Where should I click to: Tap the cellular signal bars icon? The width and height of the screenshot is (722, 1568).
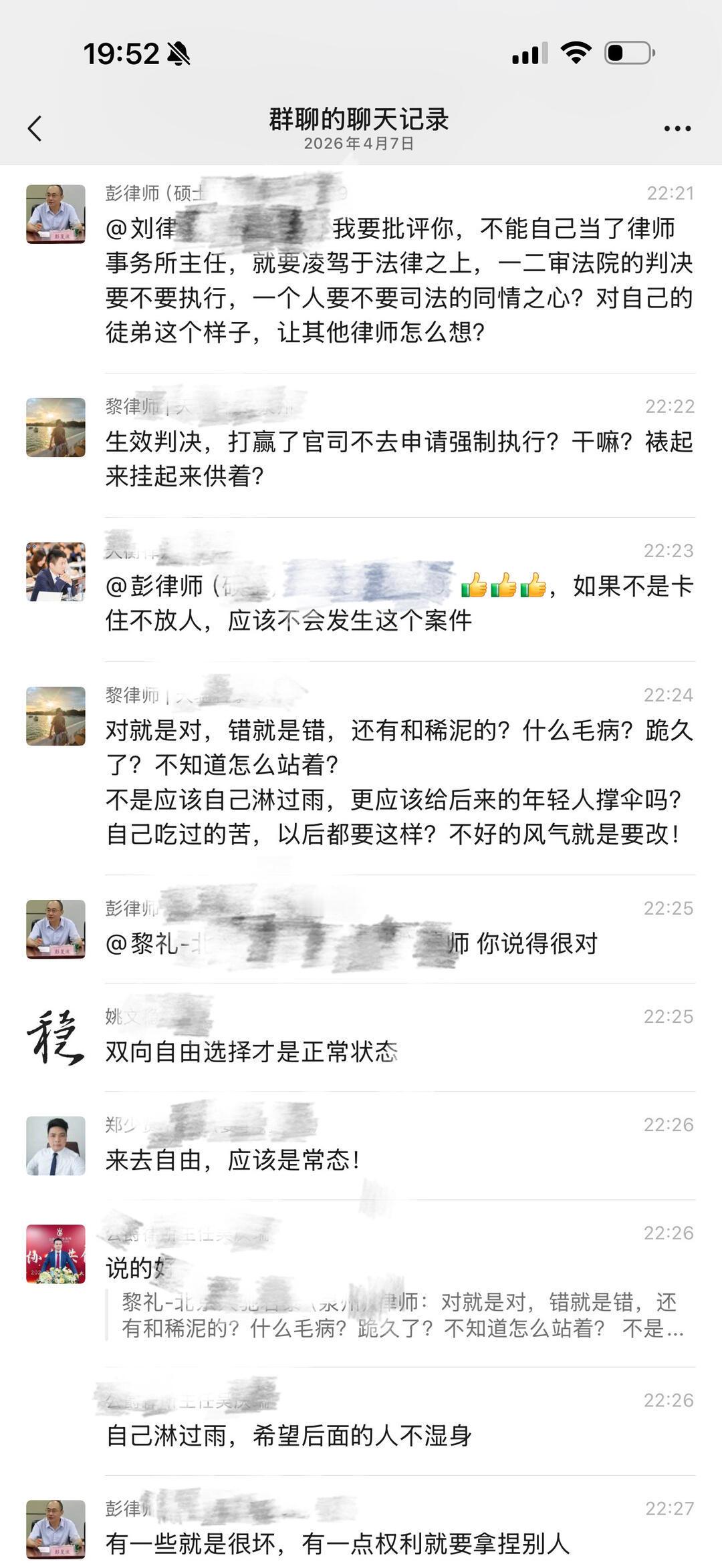coord(528,53)
